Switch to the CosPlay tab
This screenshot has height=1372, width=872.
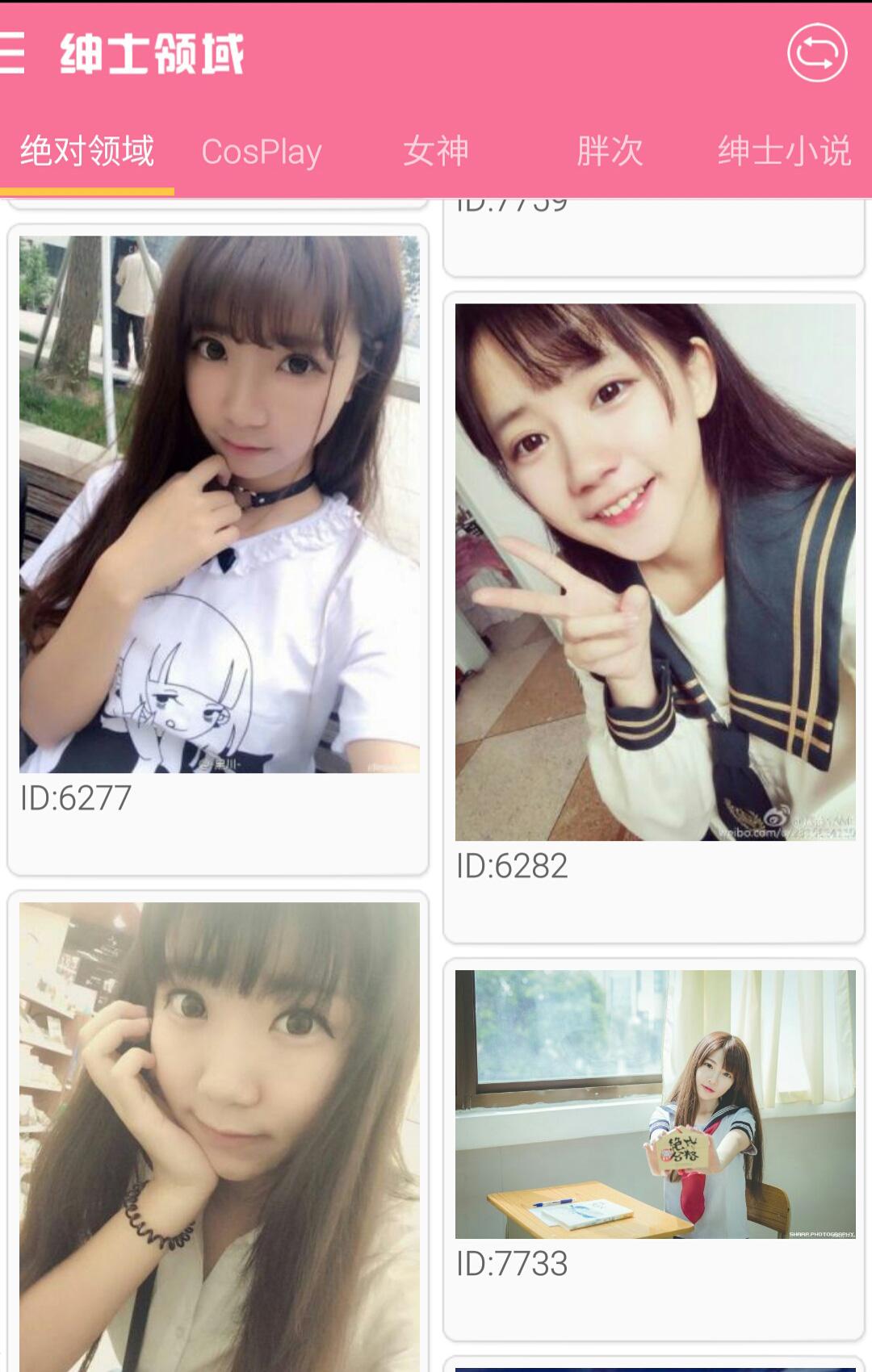point(262,152)
